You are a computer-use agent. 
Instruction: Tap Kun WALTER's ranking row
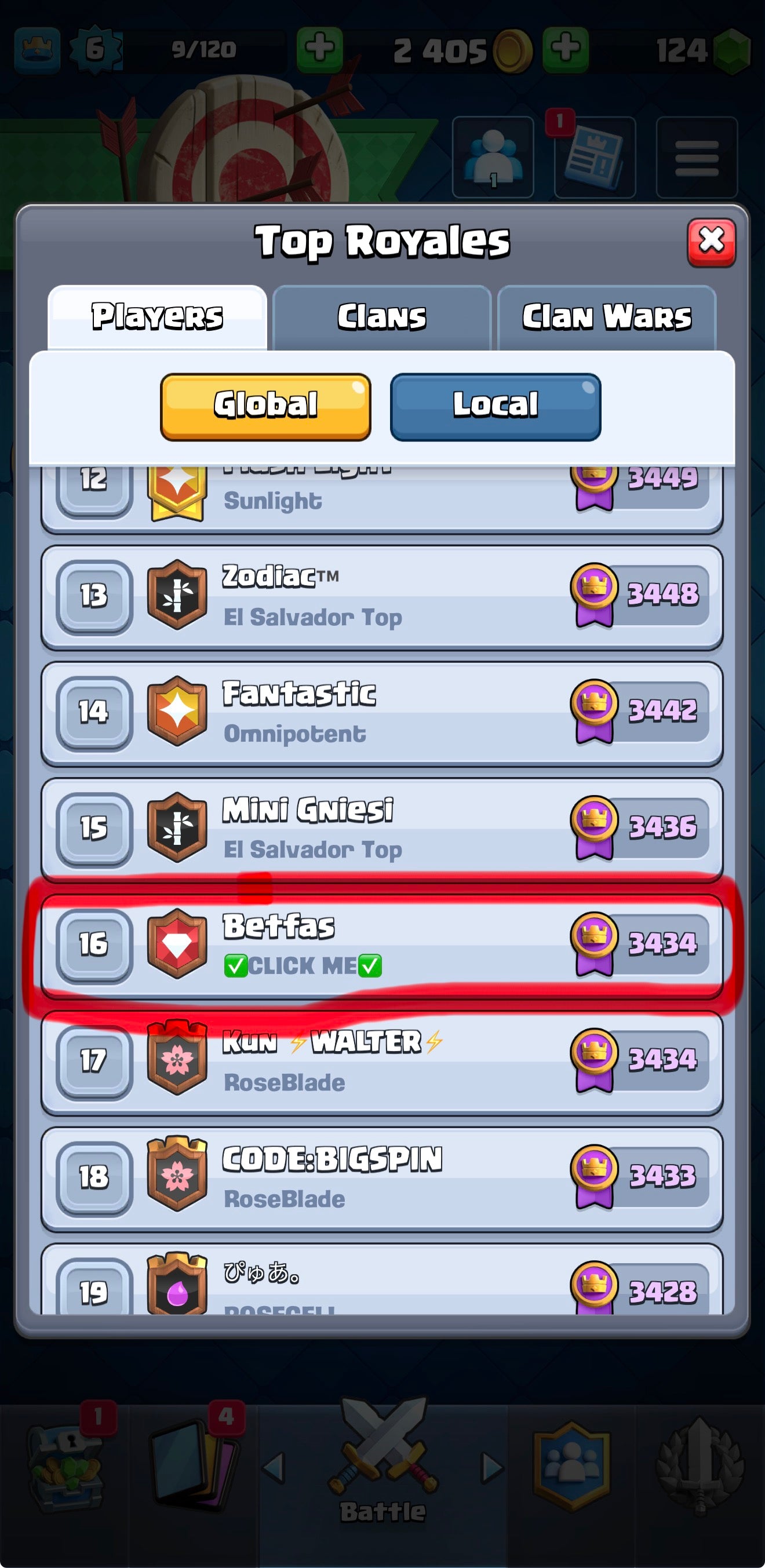[381, 1062]
